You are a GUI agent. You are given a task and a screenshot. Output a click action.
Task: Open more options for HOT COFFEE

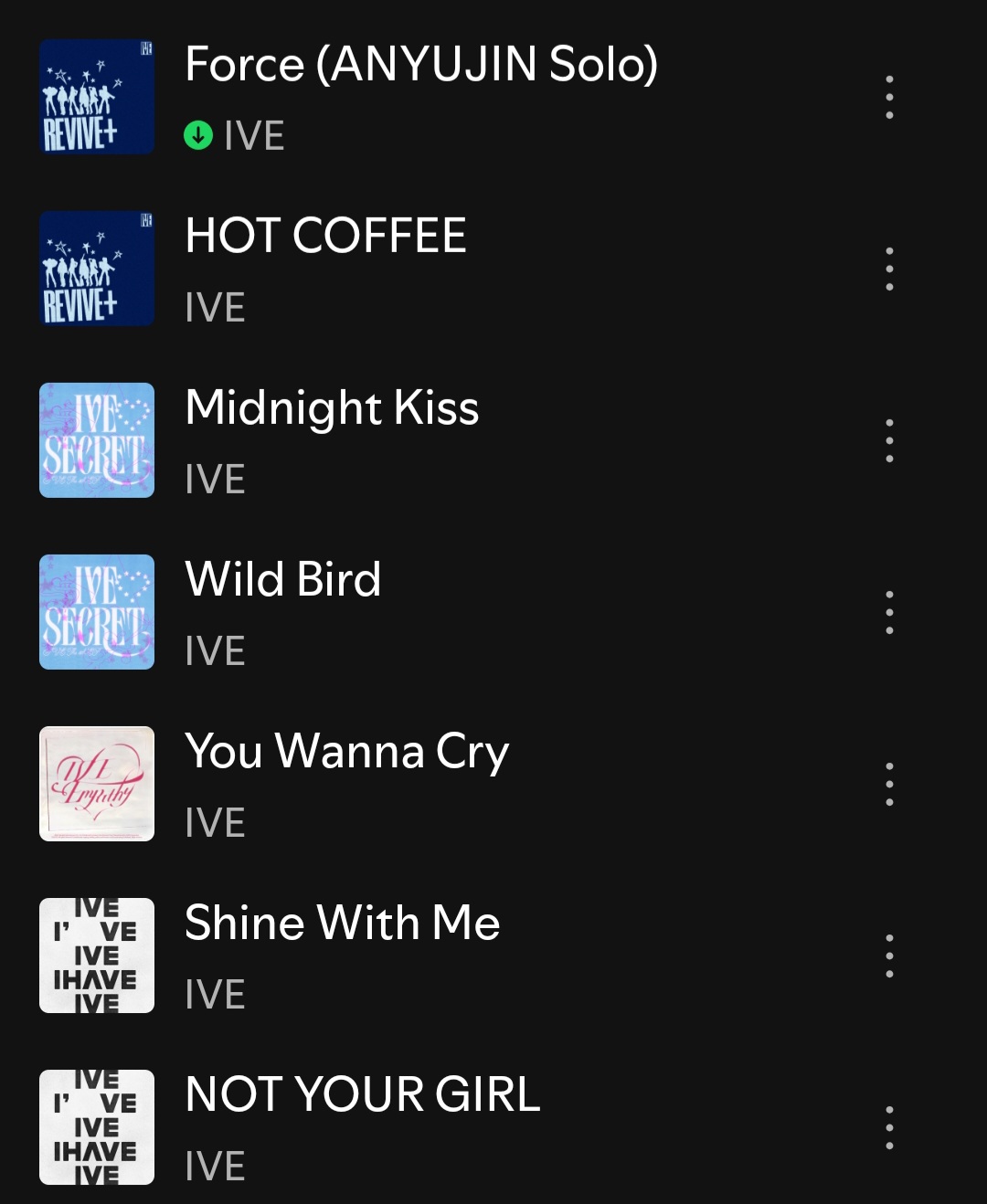tap(889, 269)
